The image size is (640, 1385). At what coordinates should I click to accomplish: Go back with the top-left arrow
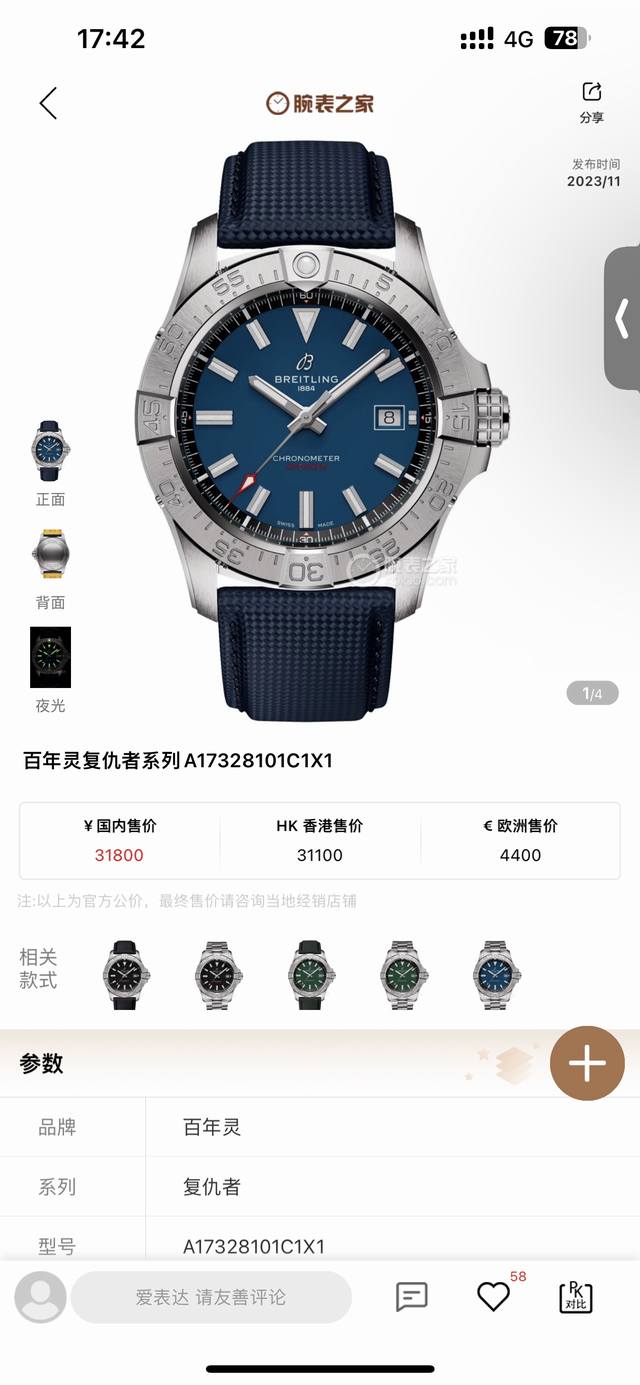coord(48,103)
